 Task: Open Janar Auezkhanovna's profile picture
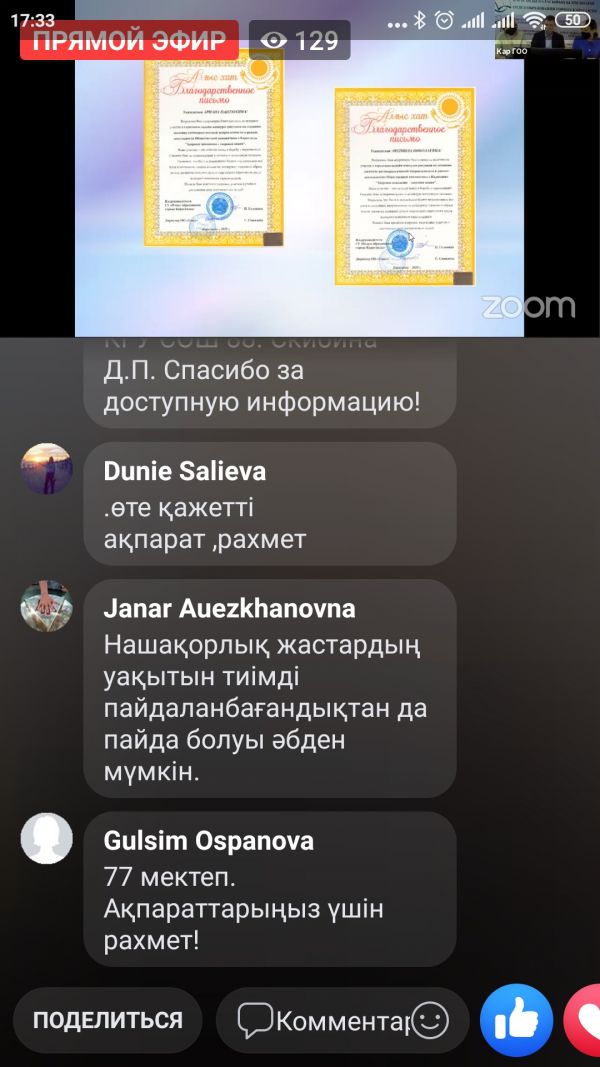(47, 606)
